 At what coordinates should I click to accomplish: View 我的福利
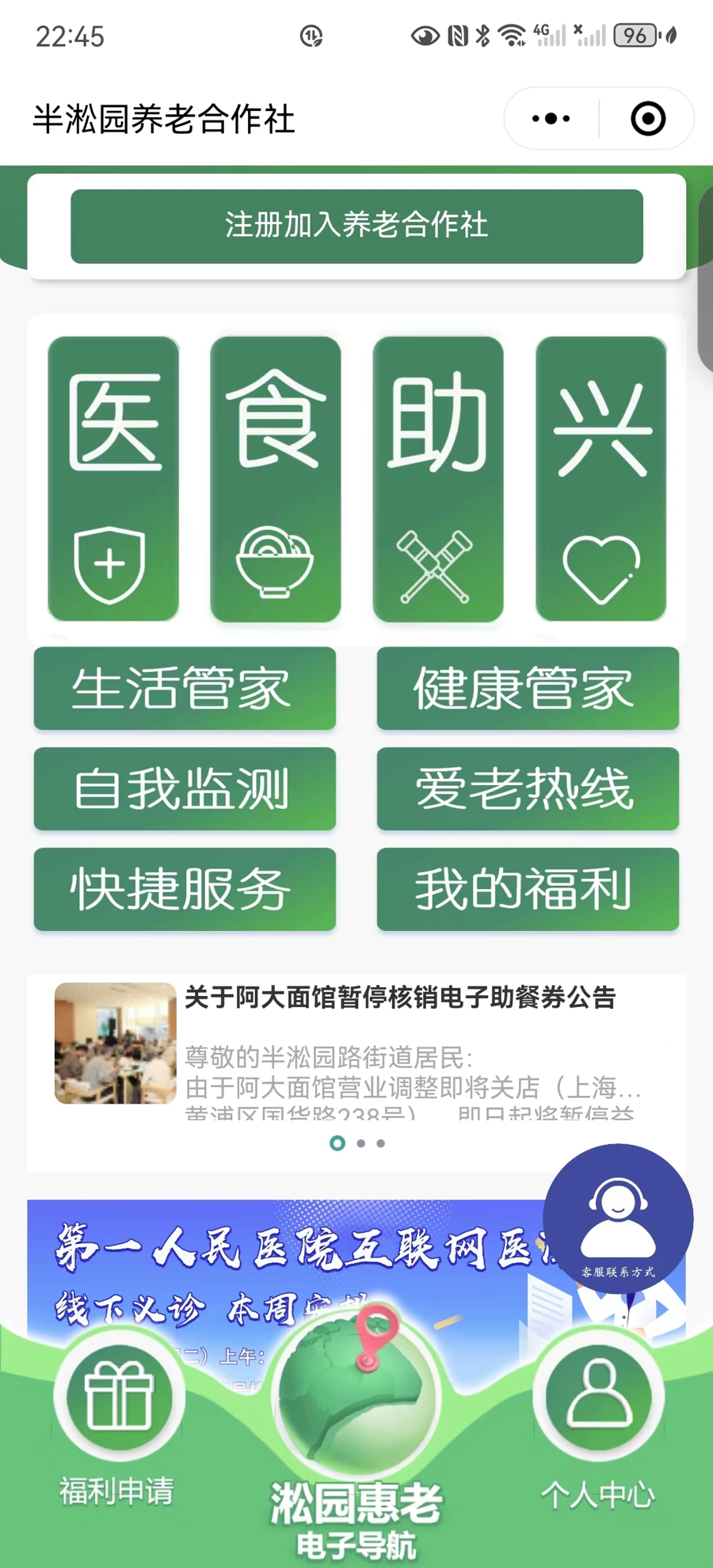point(528,889)
